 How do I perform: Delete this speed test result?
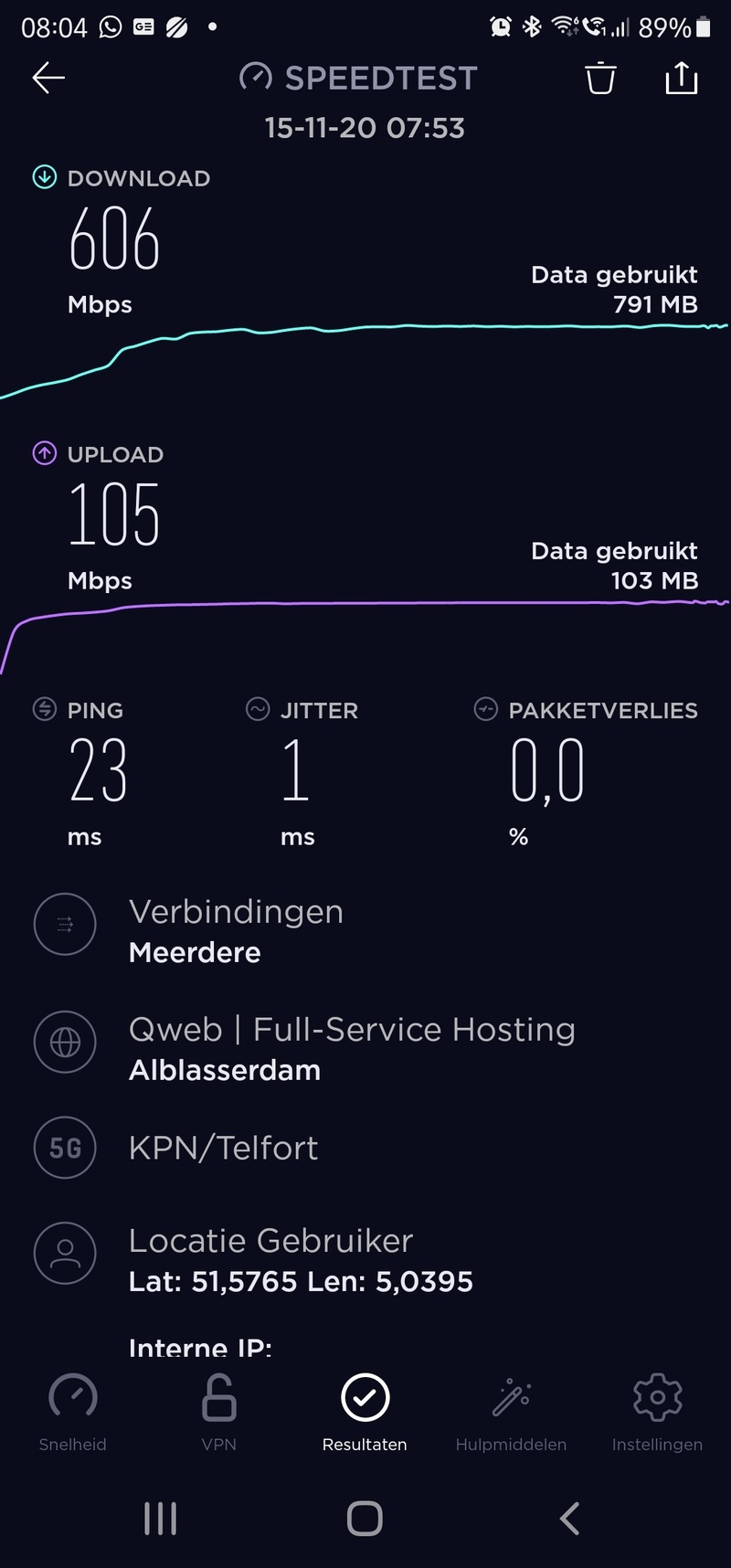(600, 79)
